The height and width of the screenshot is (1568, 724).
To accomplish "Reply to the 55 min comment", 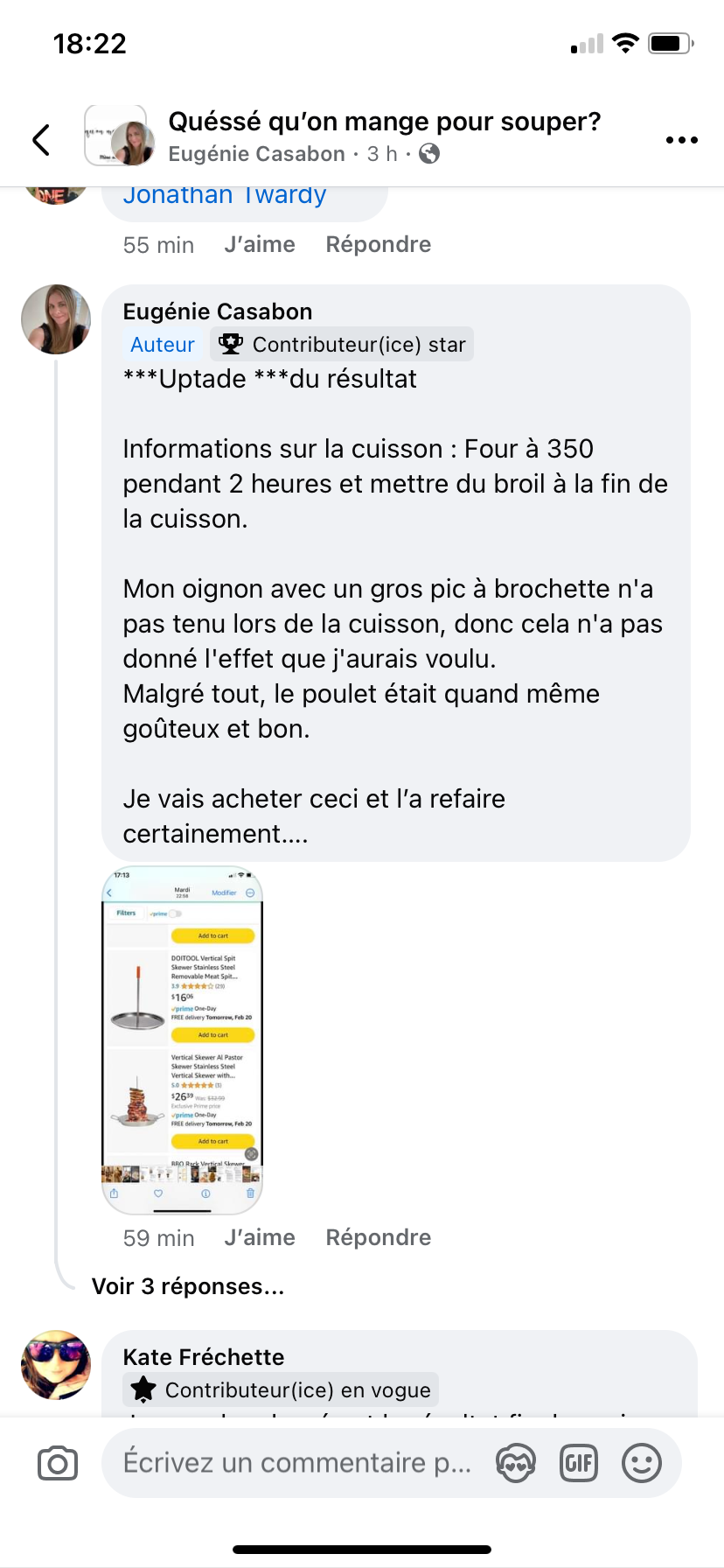I will (x=379, y=244).
